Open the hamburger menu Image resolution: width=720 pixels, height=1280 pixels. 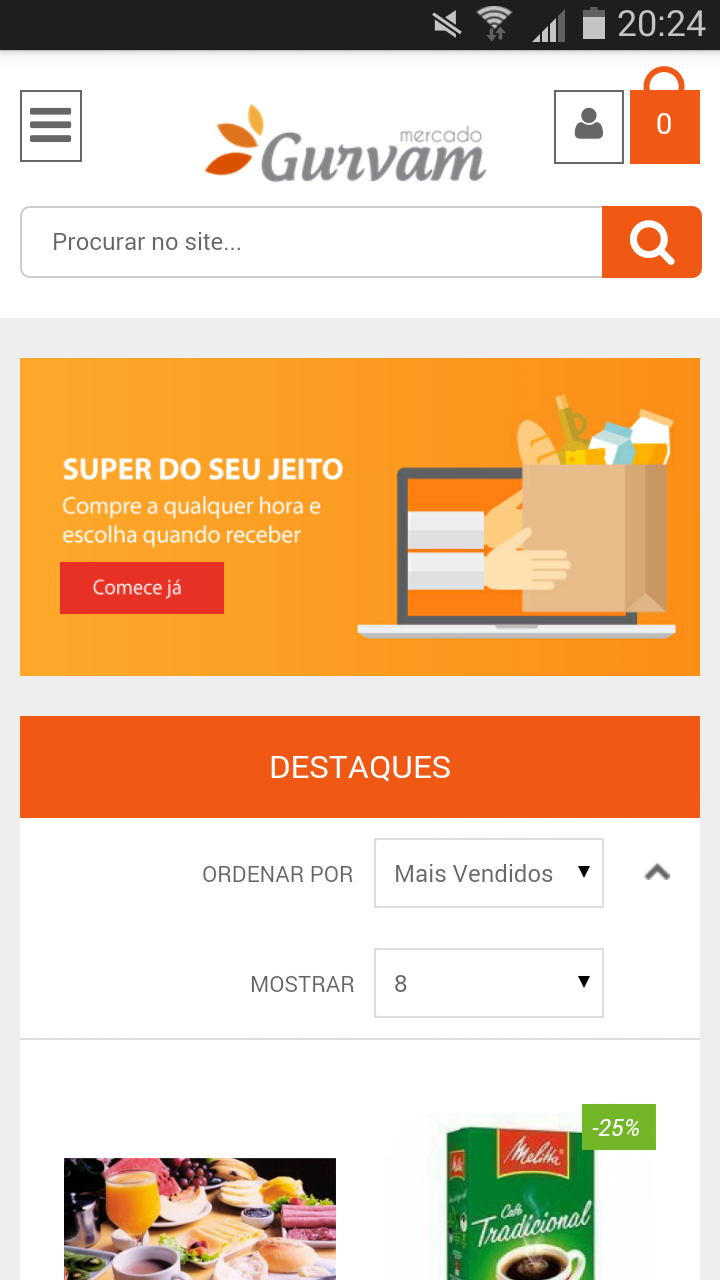click(51, 126)
